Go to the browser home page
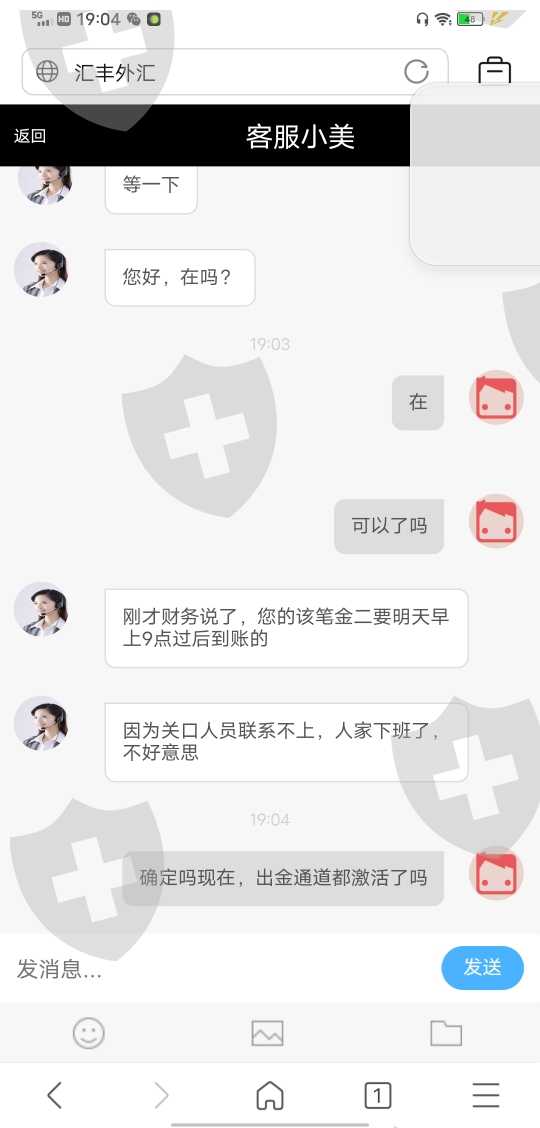Viewport: 540px width, 1128px height. (270, 1096)
